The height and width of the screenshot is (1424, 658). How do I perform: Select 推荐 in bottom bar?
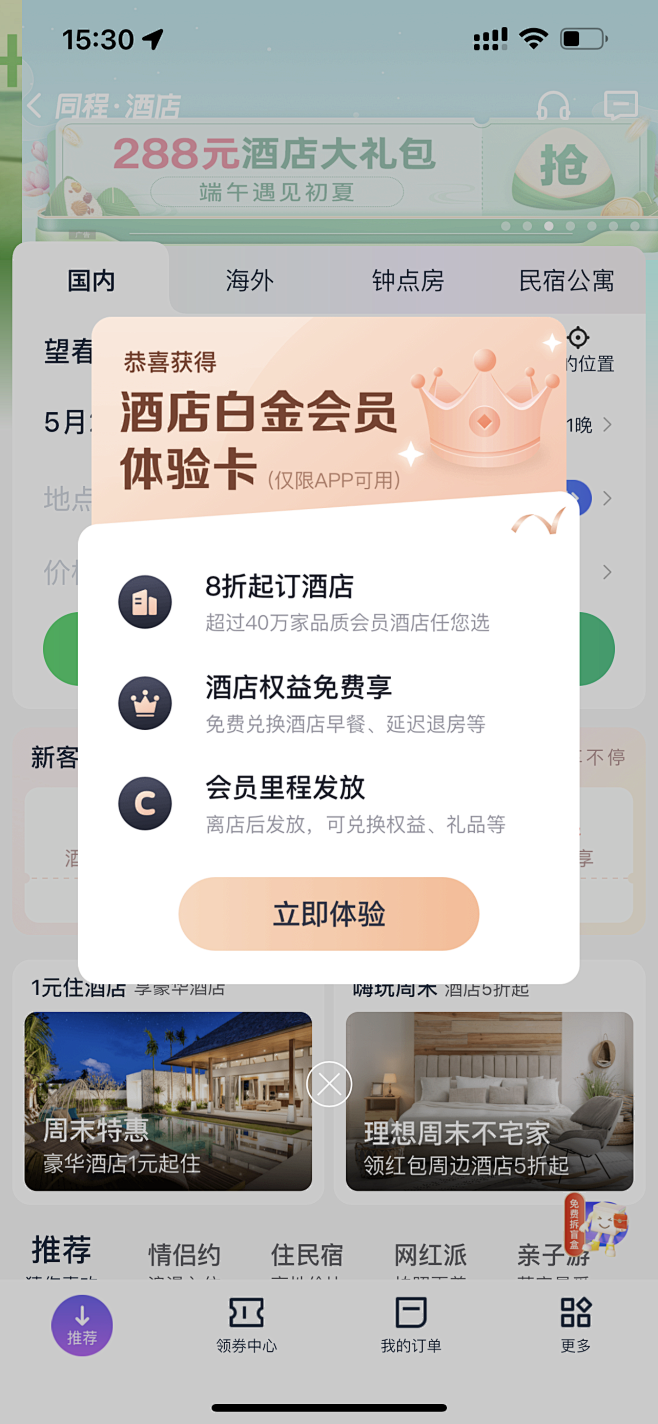point(82,1326)
